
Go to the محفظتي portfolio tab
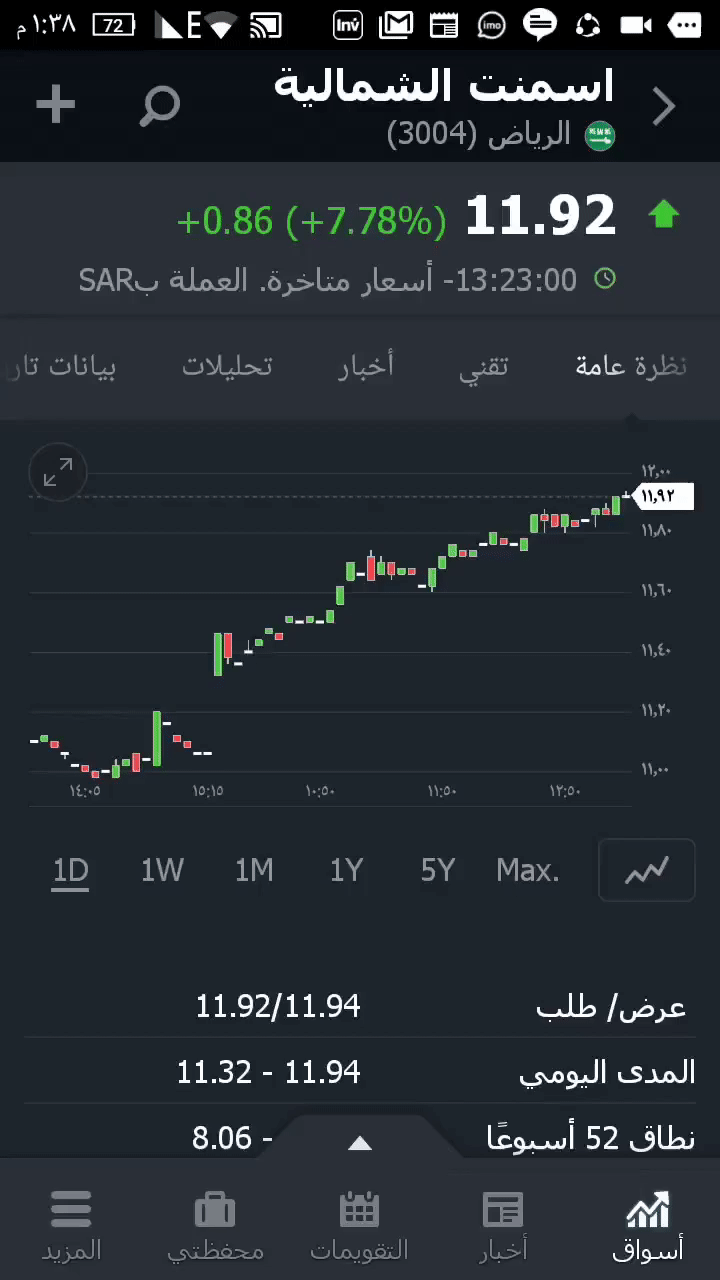pyautogui.click(x=215, y=1224)
